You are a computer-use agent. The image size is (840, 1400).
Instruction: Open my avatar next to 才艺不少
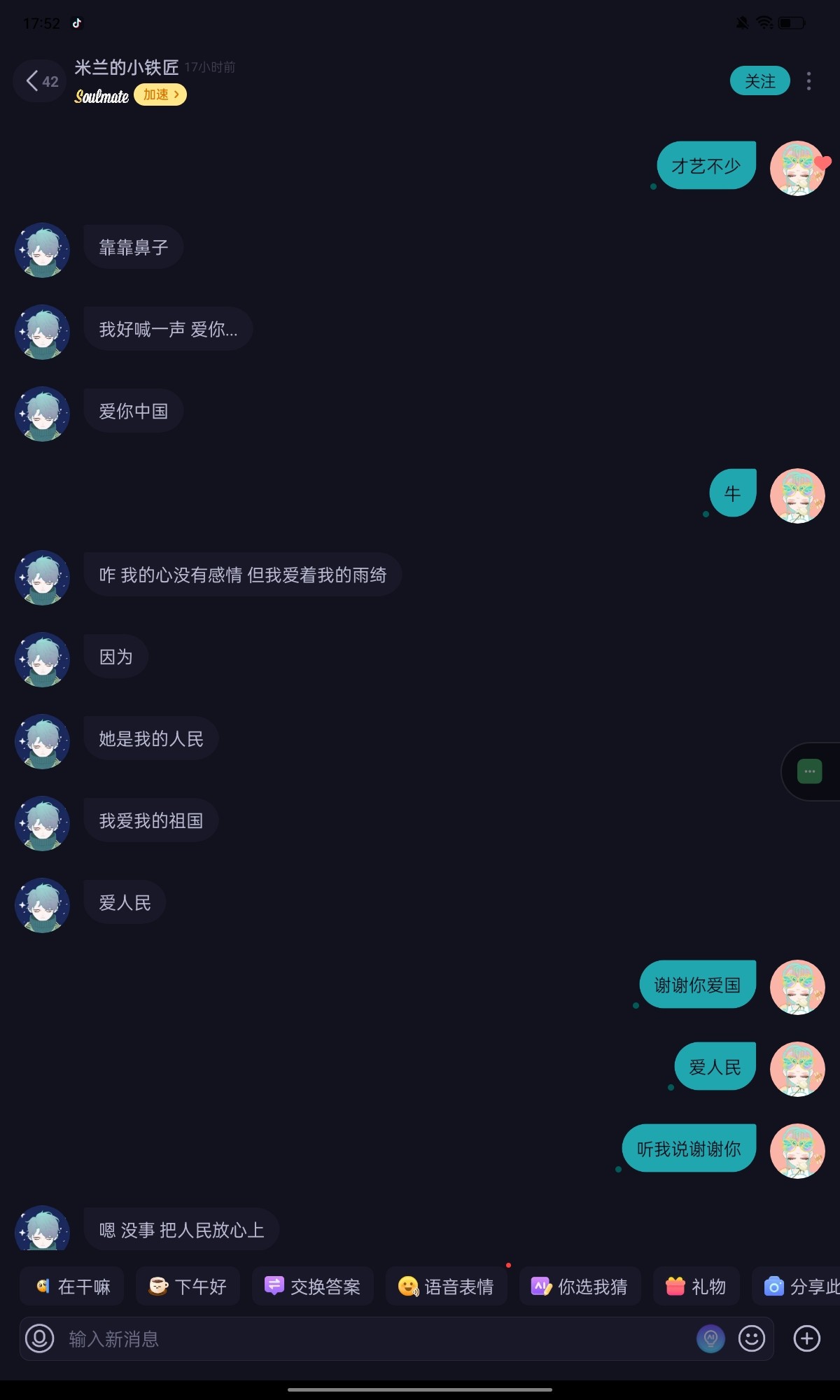click(x=797, y=168)
